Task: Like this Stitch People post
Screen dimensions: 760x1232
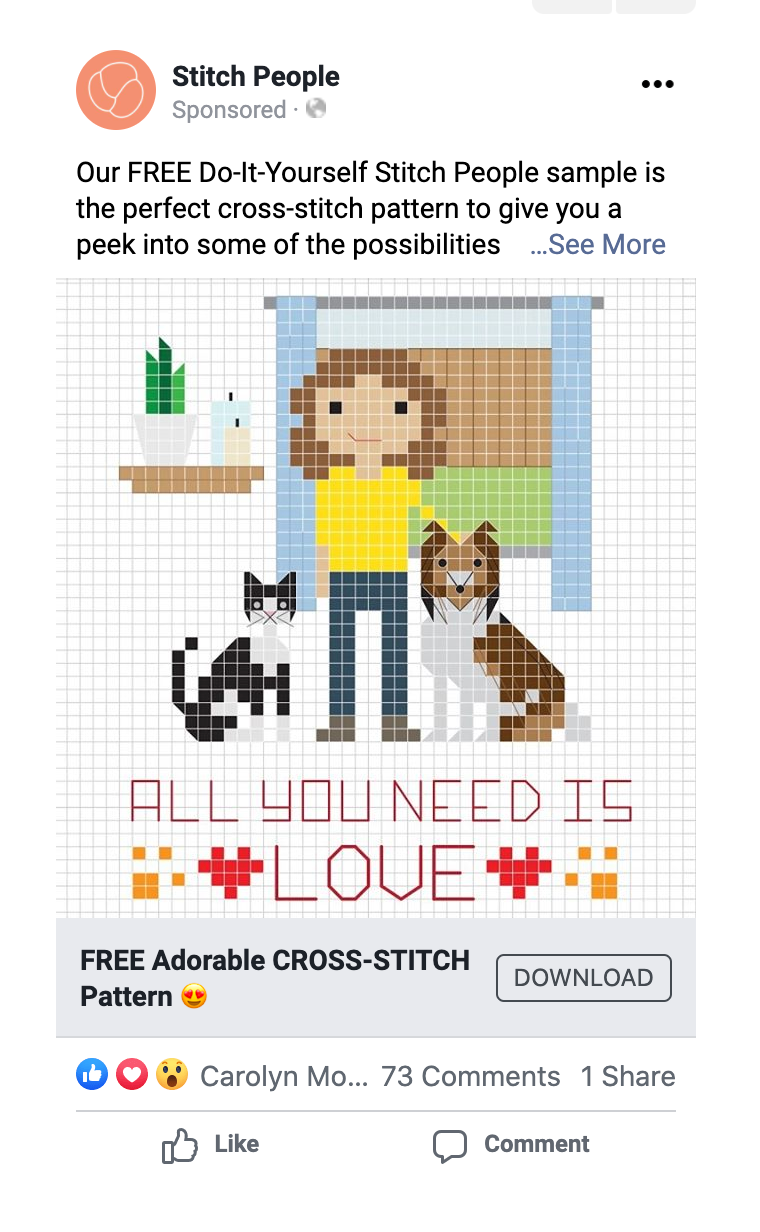Action: (210, 1145)
